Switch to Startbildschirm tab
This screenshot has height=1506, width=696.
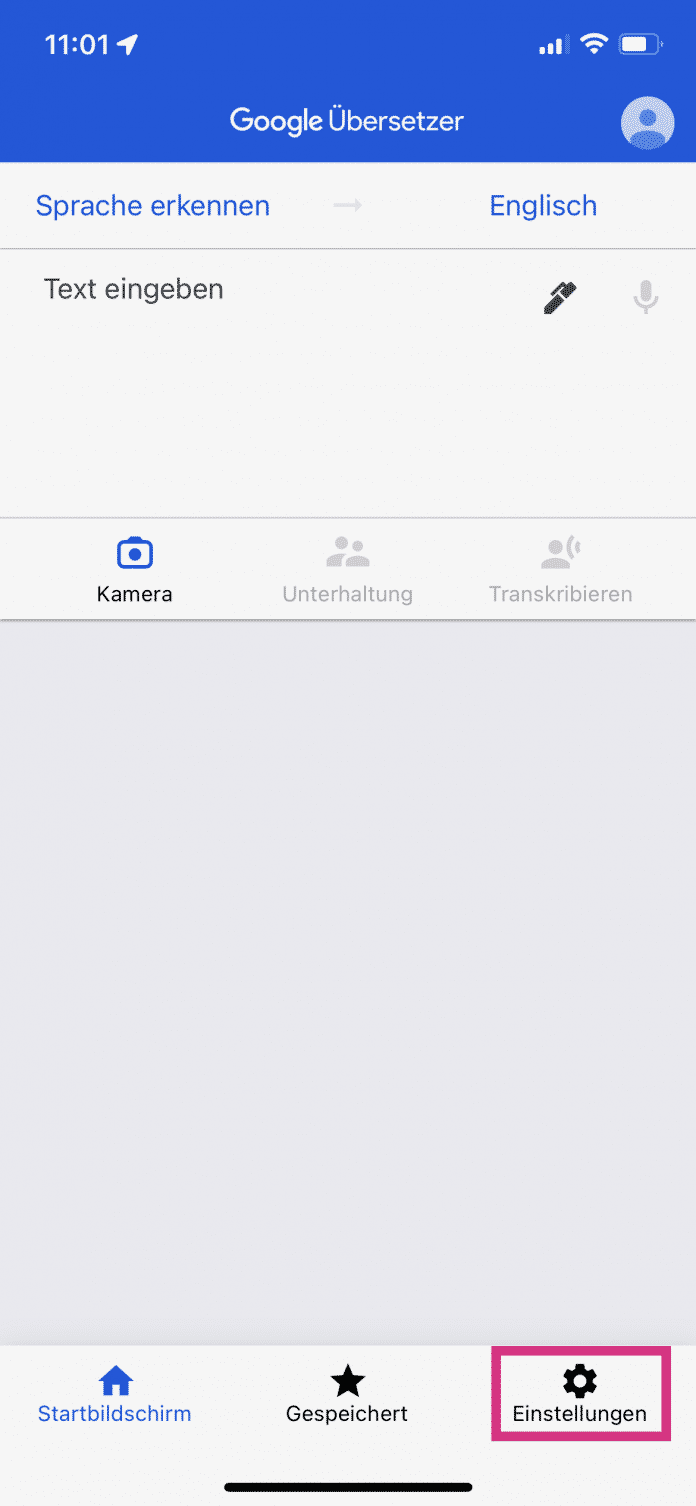click(115, 1395)
